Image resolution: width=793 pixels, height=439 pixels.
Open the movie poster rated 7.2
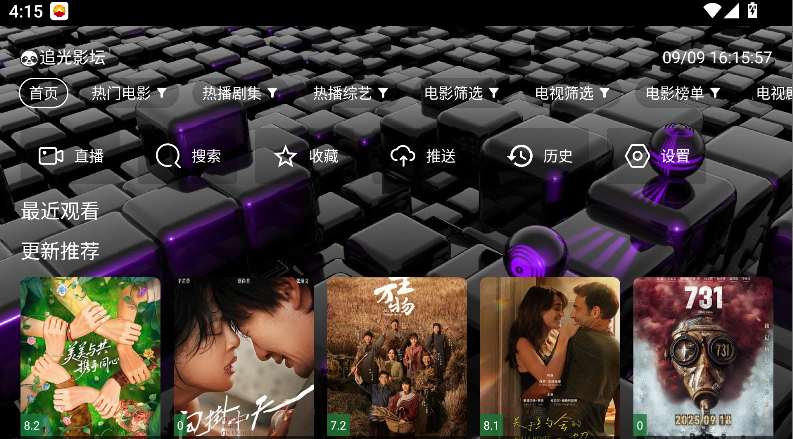[x=396, y=355]
